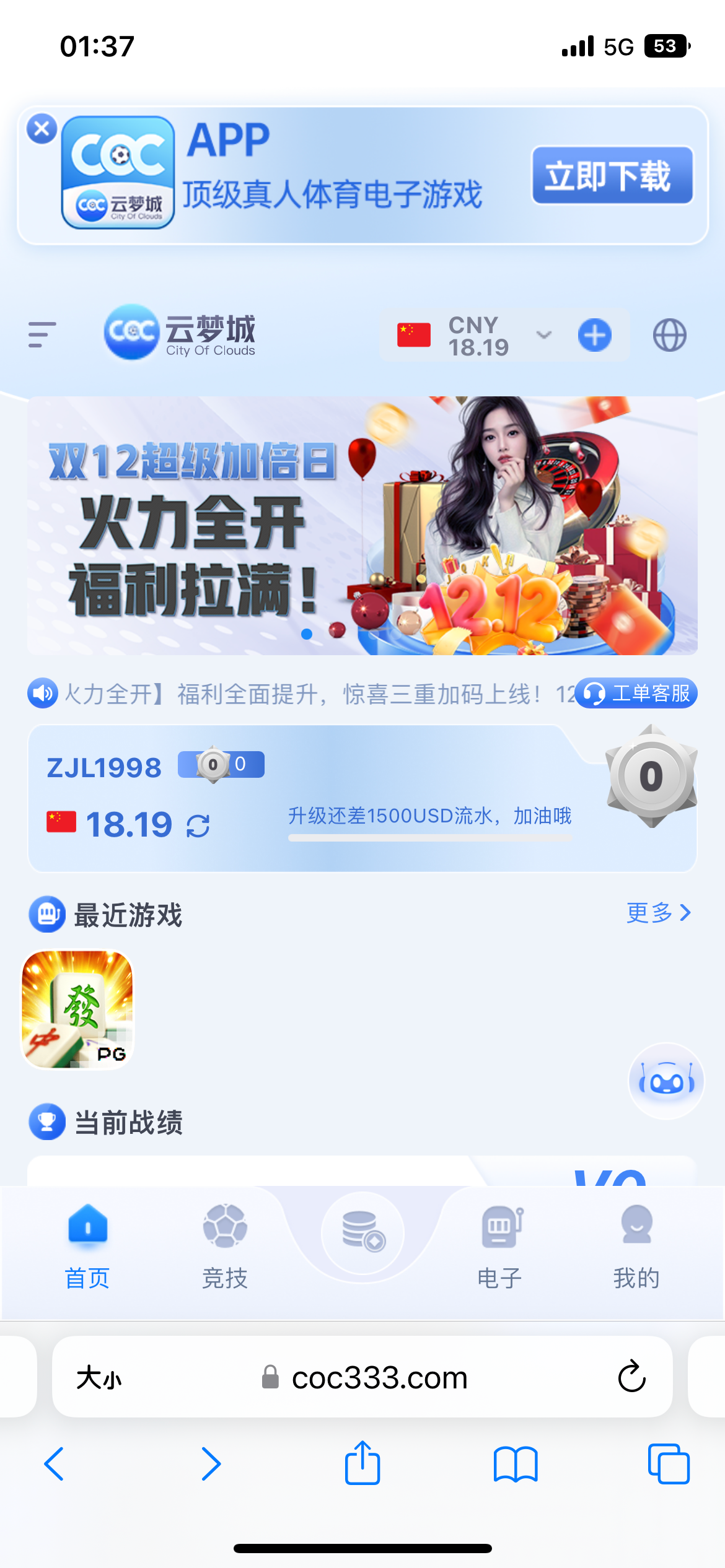Open the side menu icon
Image resolution: width=725 pixels, height=1568 pixels.
pos(42,334)
